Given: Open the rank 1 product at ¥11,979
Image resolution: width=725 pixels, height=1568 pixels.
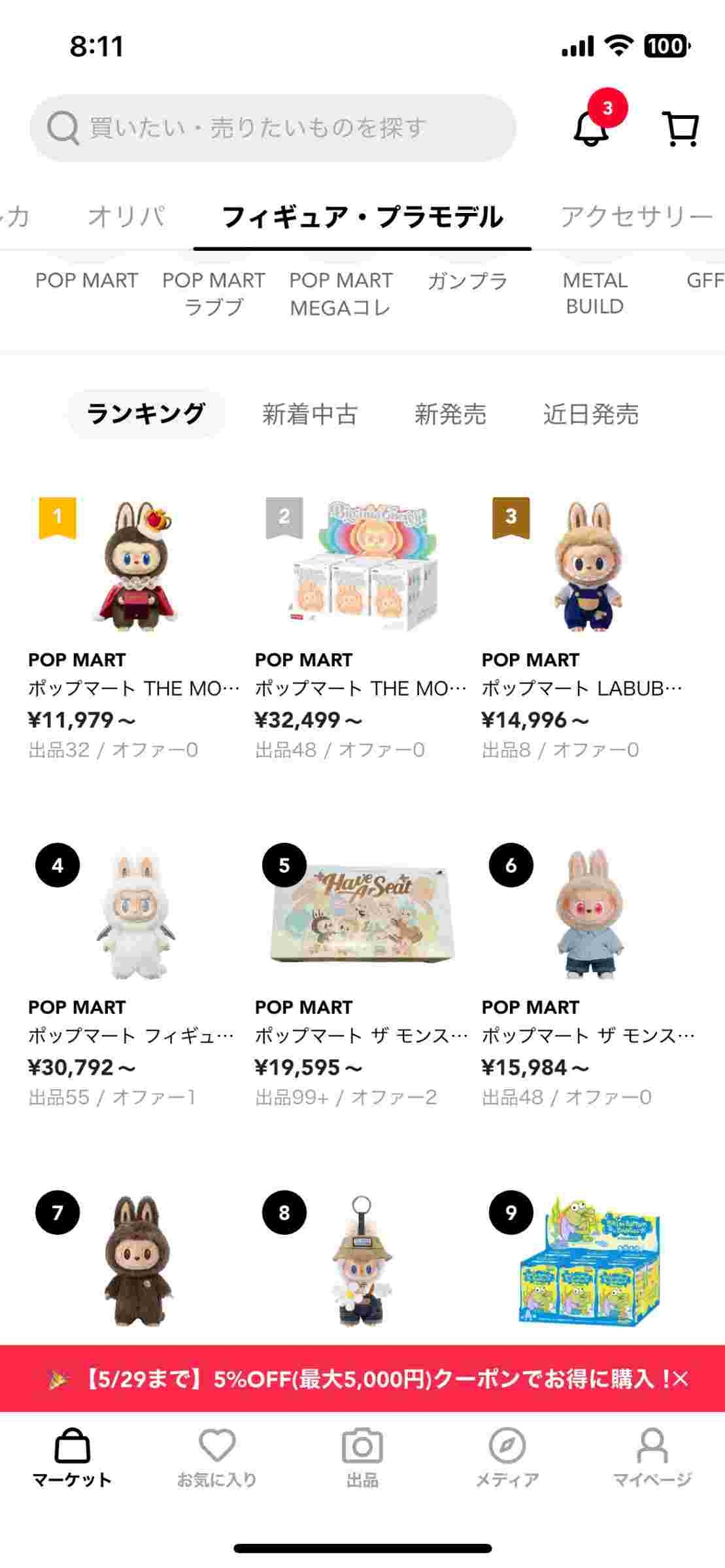Looking at the screenshot, I should (134, 627).
